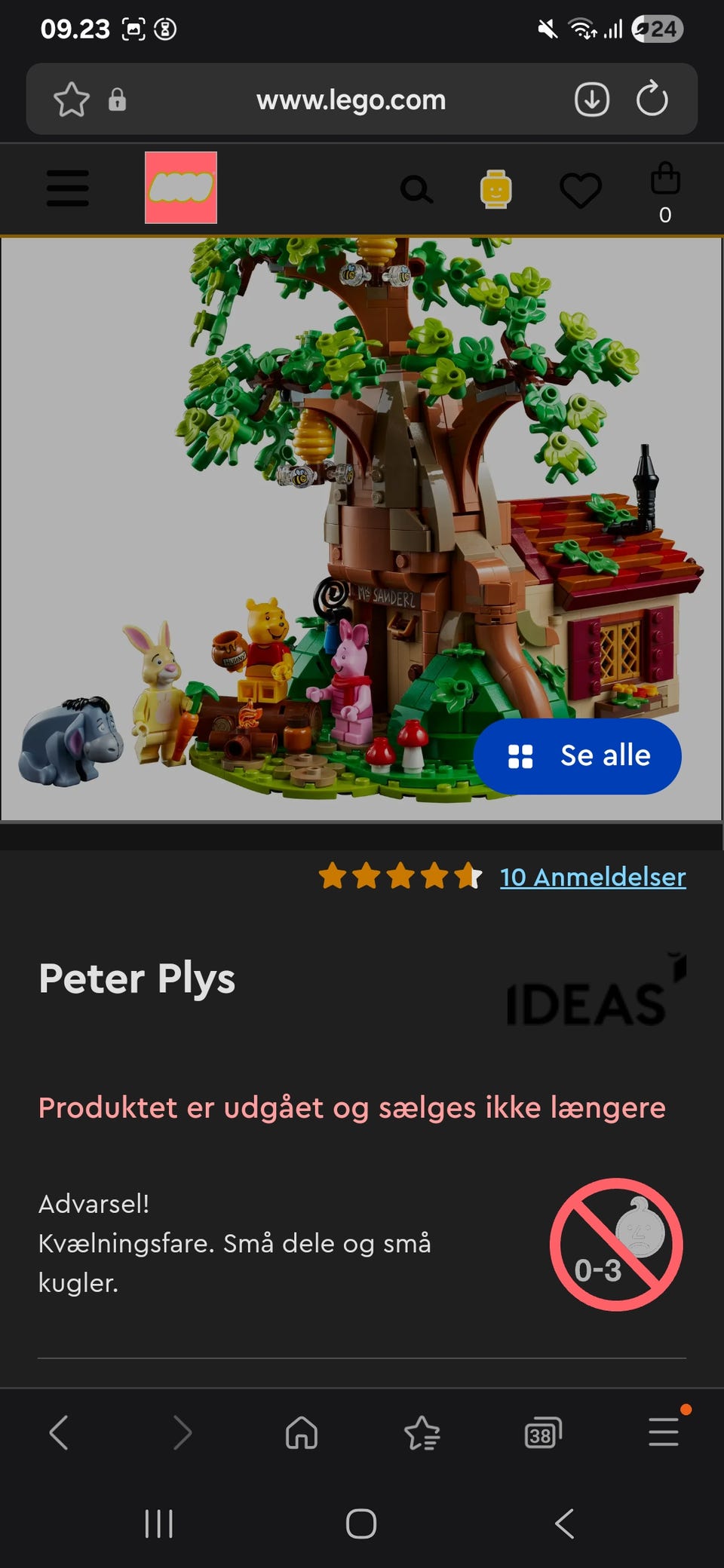This screenshot has height=1568, width=724.
Task: Open the LEGO search icon
Action: pyautogui.click(x=417, y=188)
